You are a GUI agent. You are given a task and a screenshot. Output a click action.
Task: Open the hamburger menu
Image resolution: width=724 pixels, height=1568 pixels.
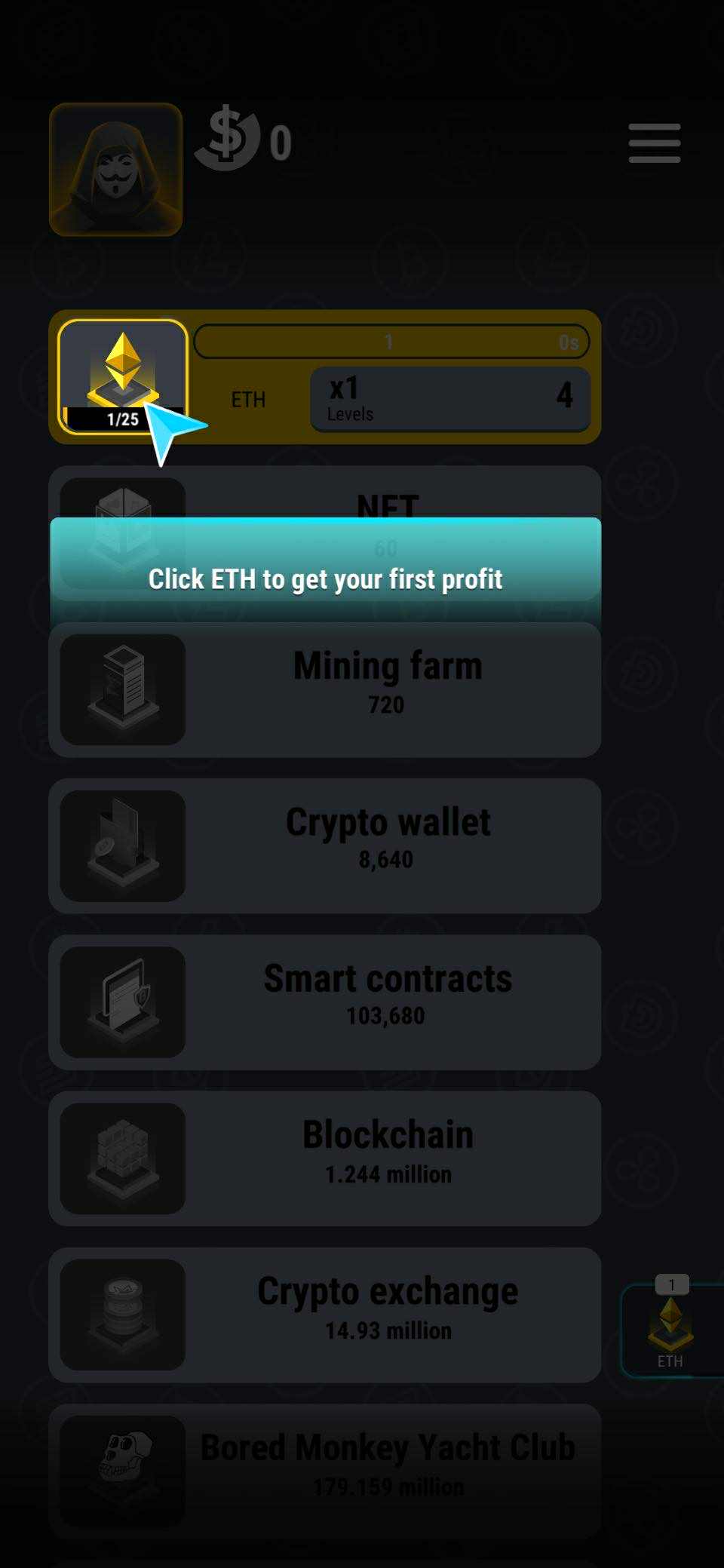(654, 143)
